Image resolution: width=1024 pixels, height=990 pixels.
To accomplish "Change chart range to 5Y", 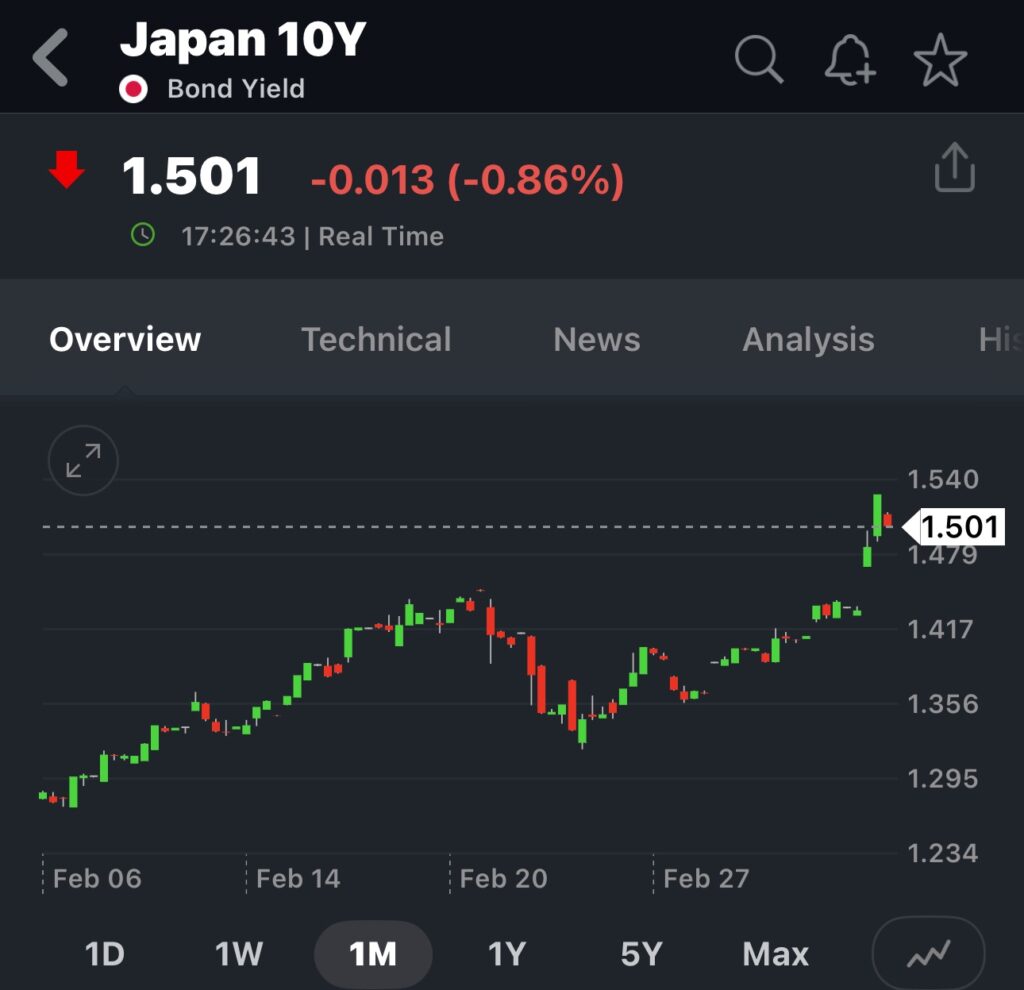I will (x=641, y=954).
